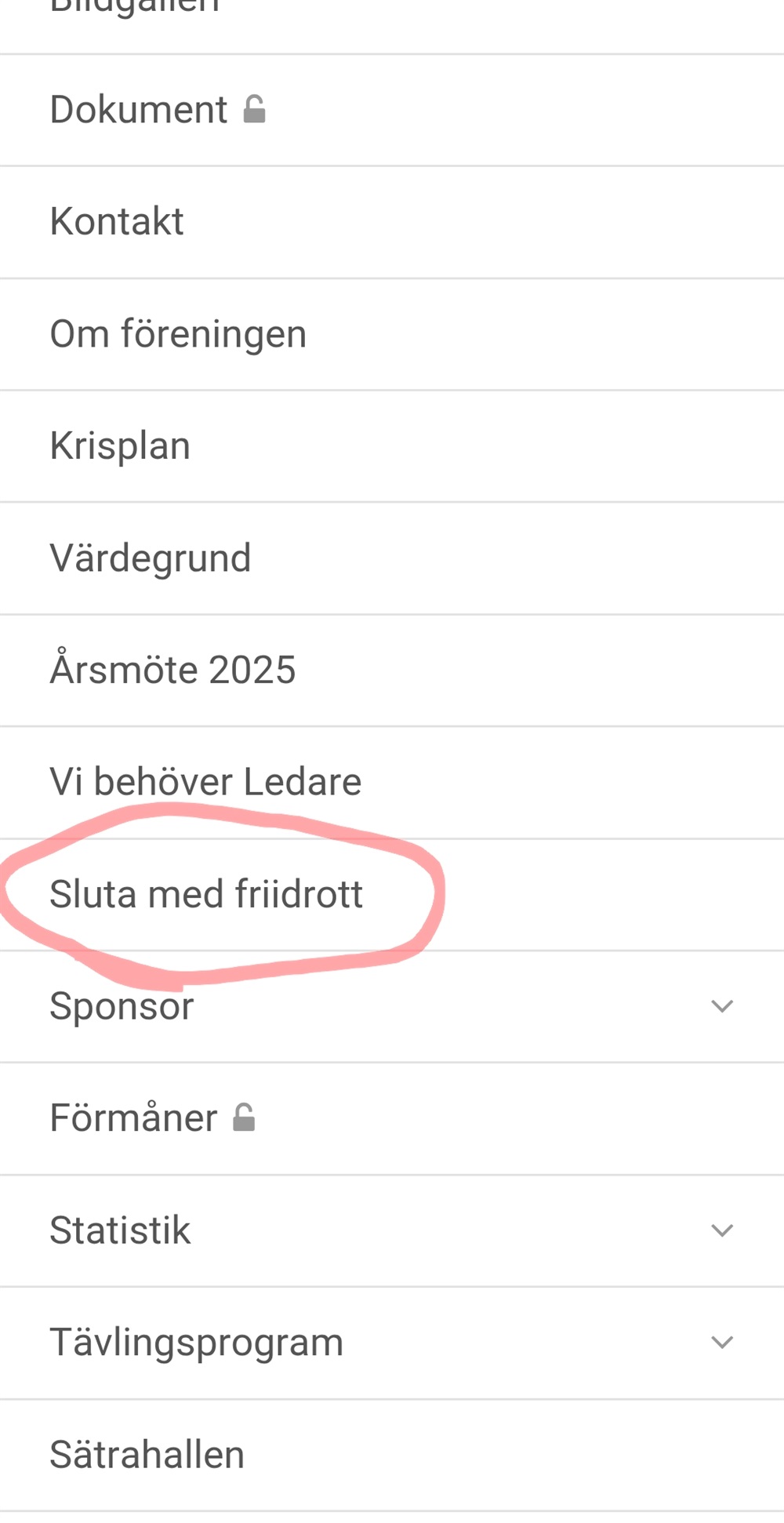Expand the Statistik submenu

721,1230
